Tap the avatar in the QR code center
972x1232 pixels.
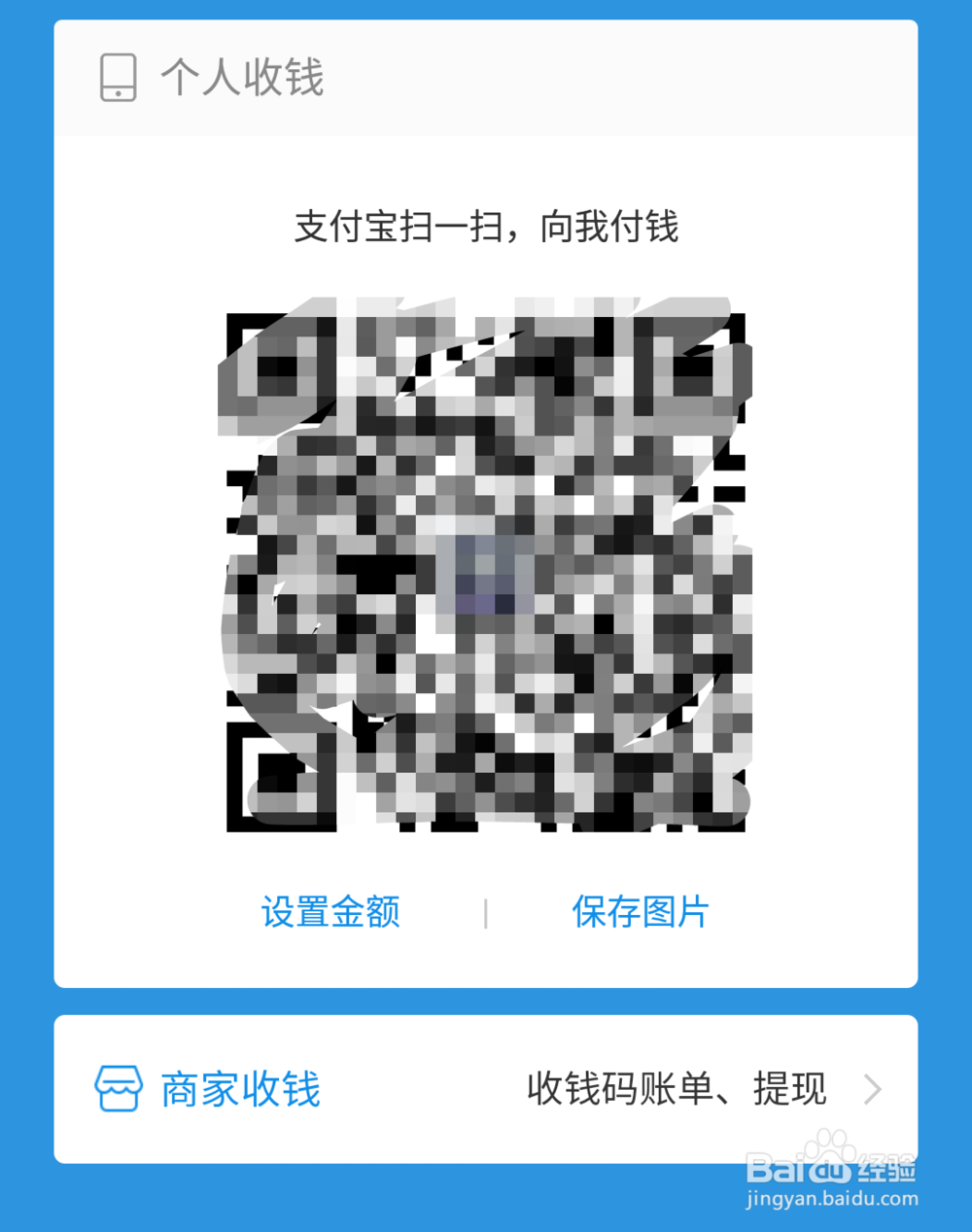[486, 574]
